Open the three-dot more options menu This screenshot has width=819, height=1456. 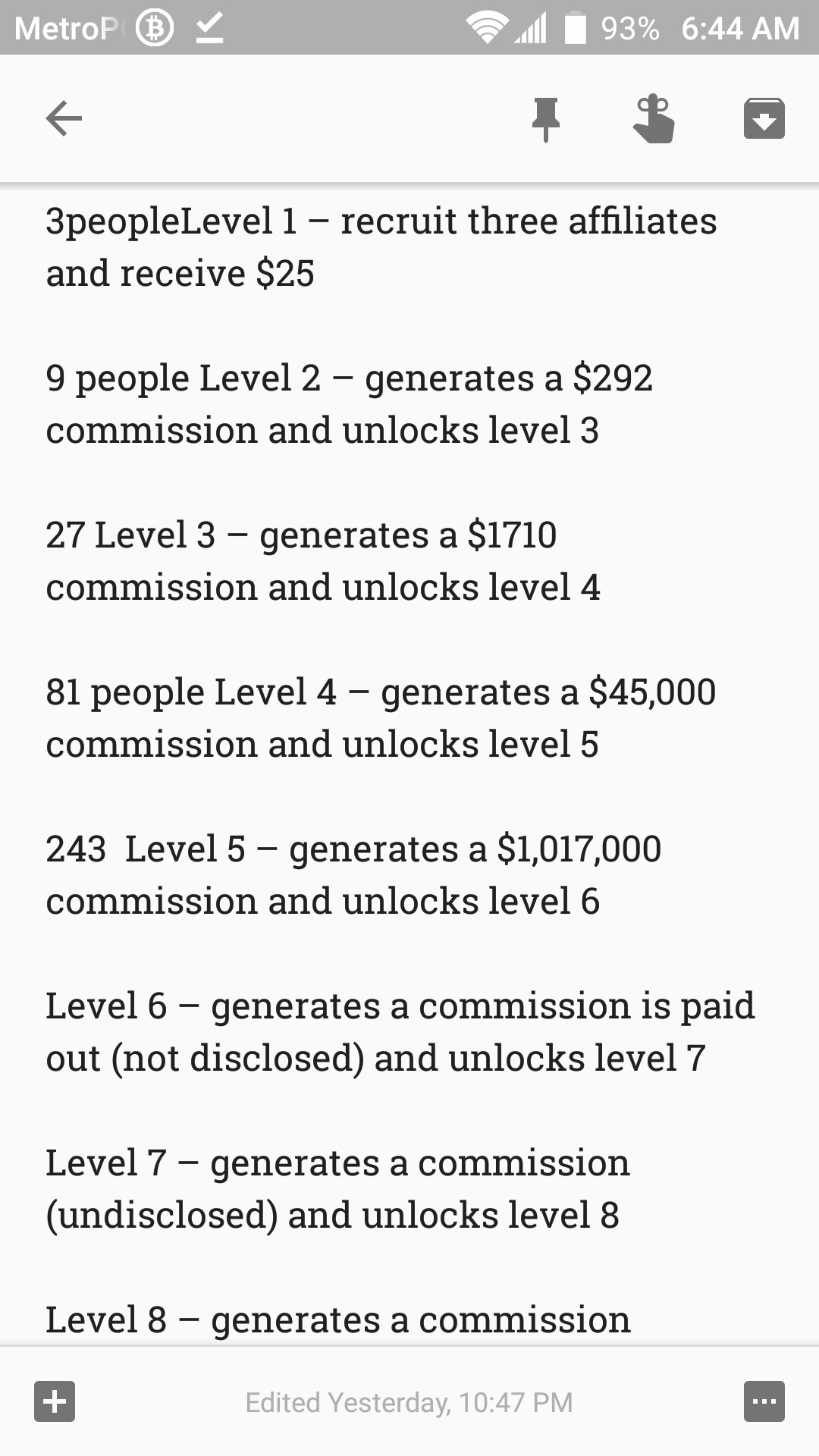point(764,1401)
